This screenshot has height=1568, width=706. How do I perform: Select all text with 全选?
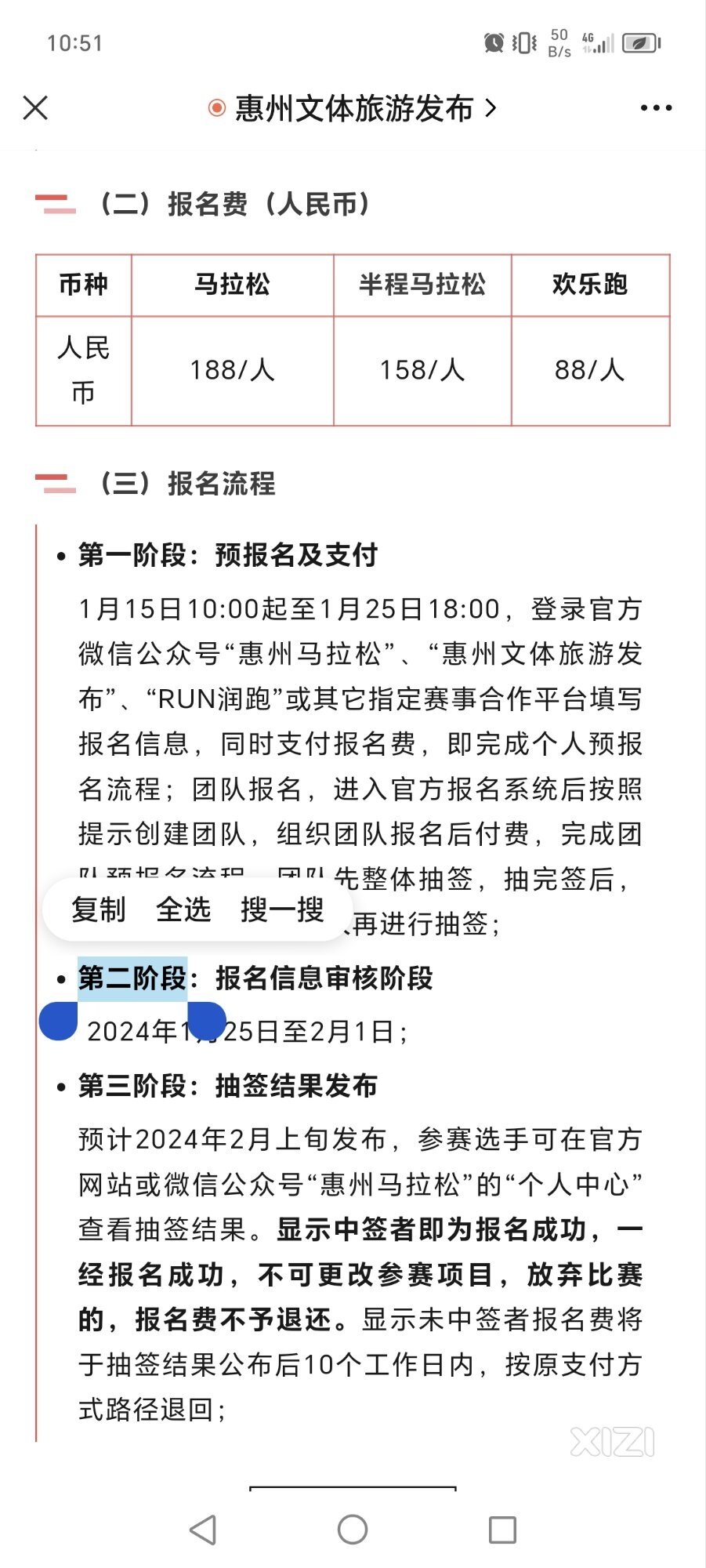pyautogui.click(x=183, y=909)
